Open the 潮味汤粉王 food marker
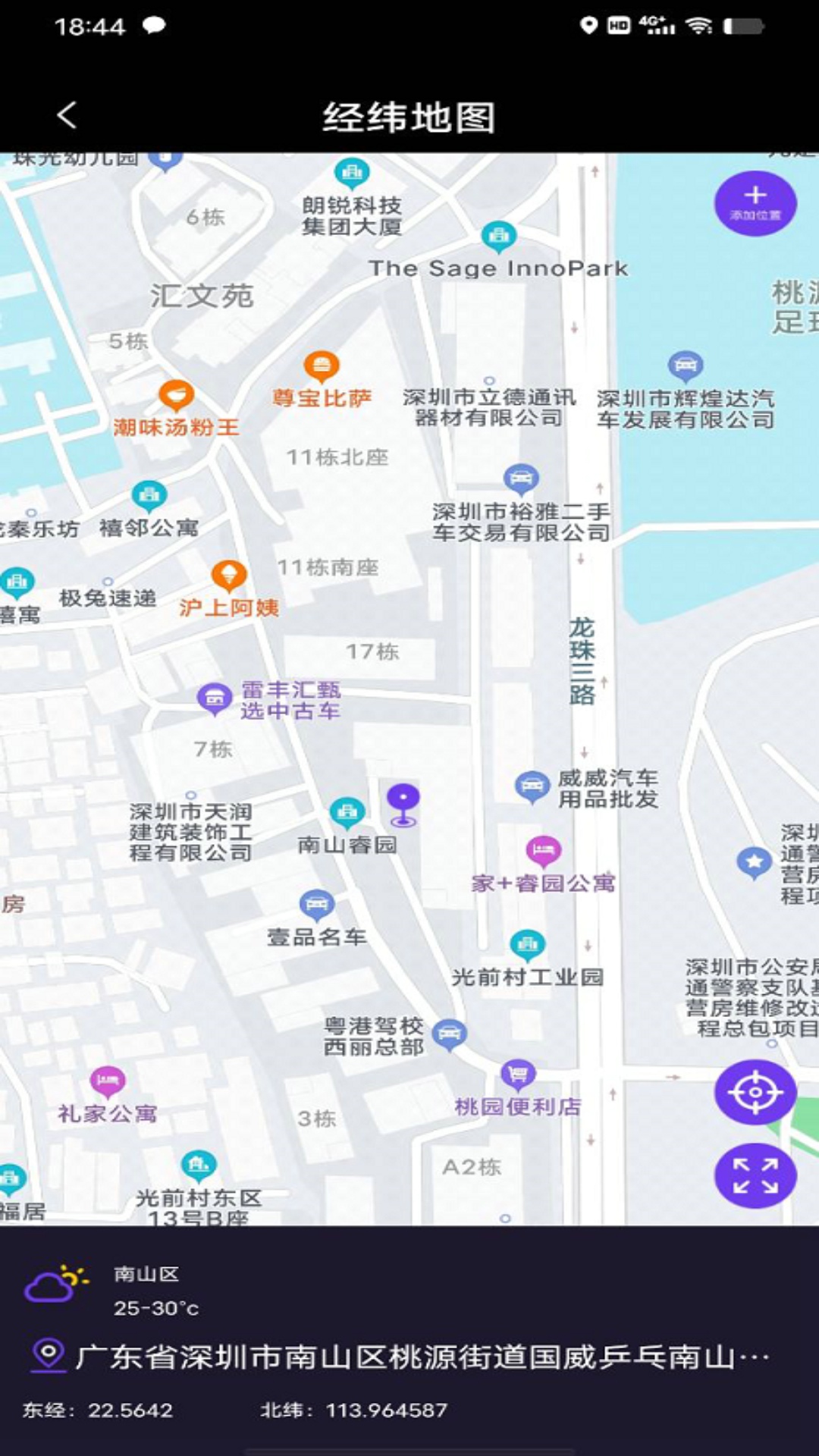 pyautogui.click(x=176, y=397)
